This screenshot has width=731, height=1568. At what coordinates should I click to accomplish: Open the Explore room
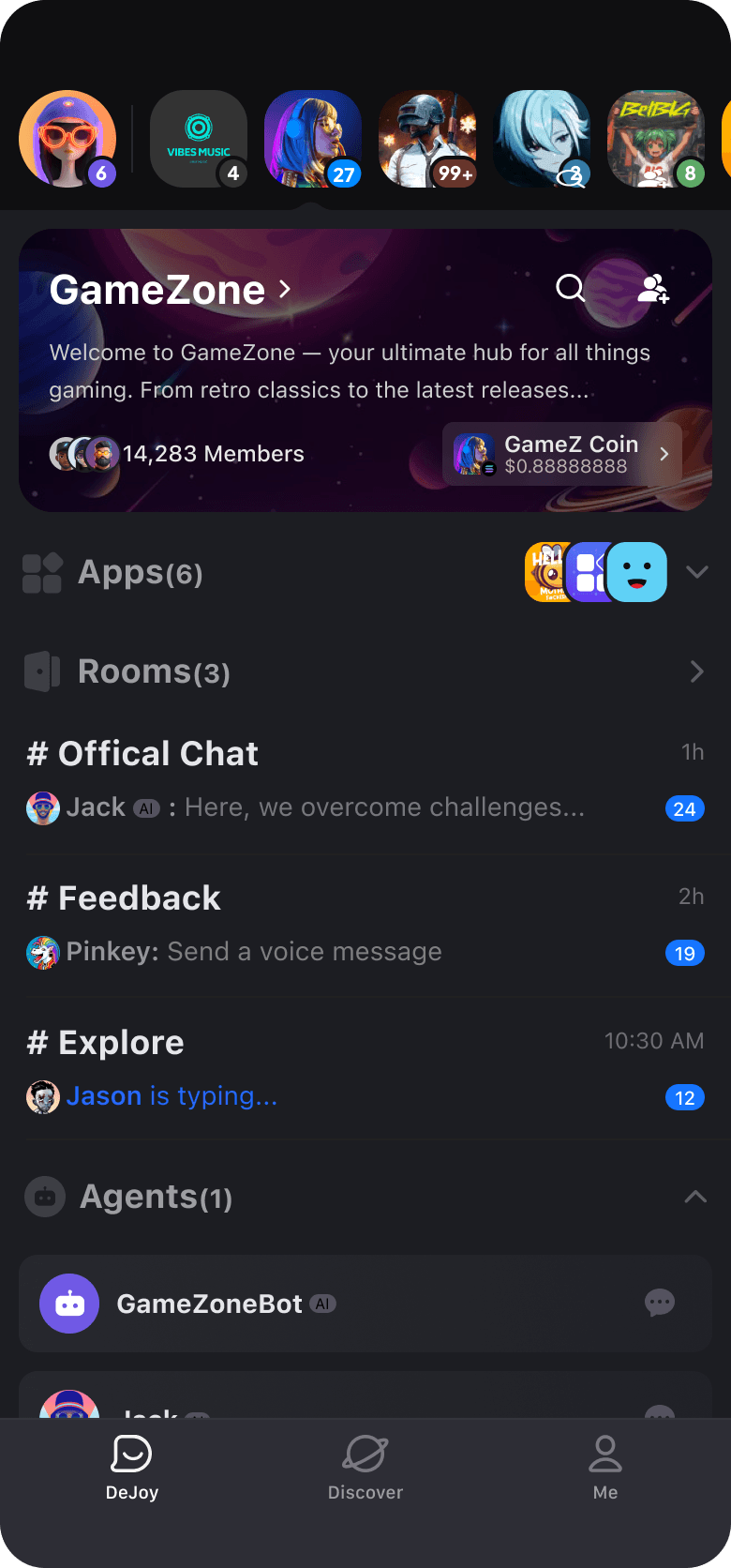pyautogui.click(x=365, y=1069)
